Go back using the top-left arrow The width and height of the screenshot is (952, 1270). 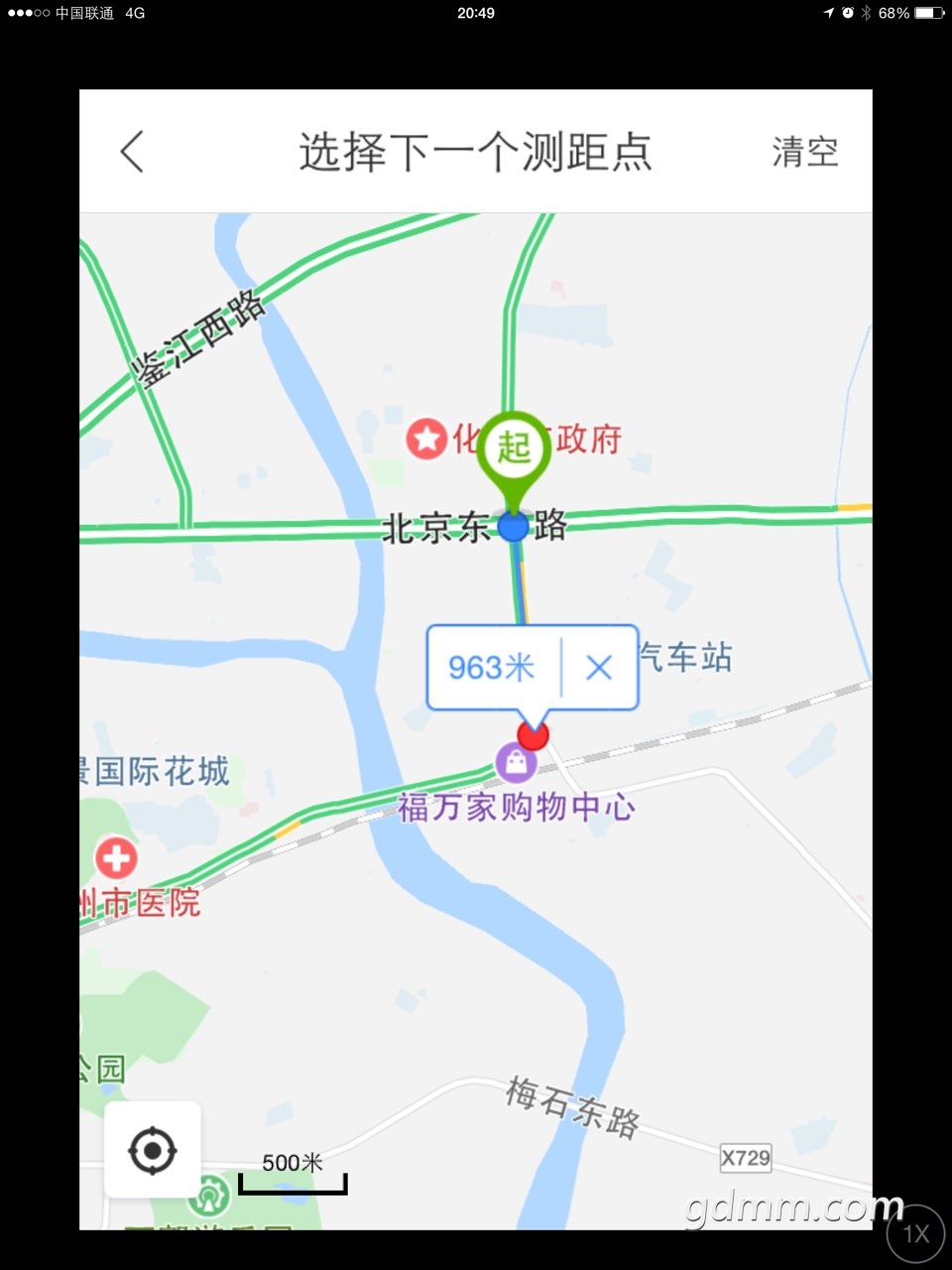[133, 152]
